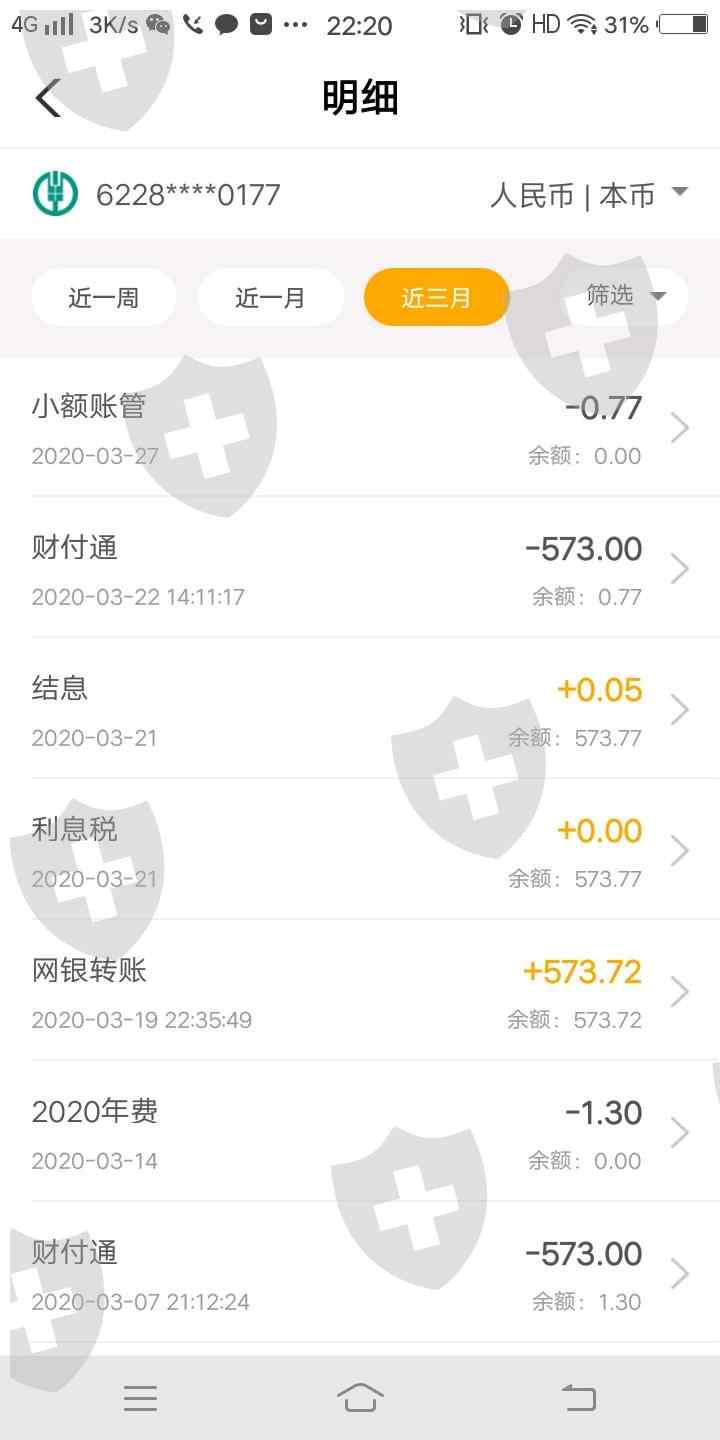View the 结息 +0.05 transaction details

tap(360, 710)
